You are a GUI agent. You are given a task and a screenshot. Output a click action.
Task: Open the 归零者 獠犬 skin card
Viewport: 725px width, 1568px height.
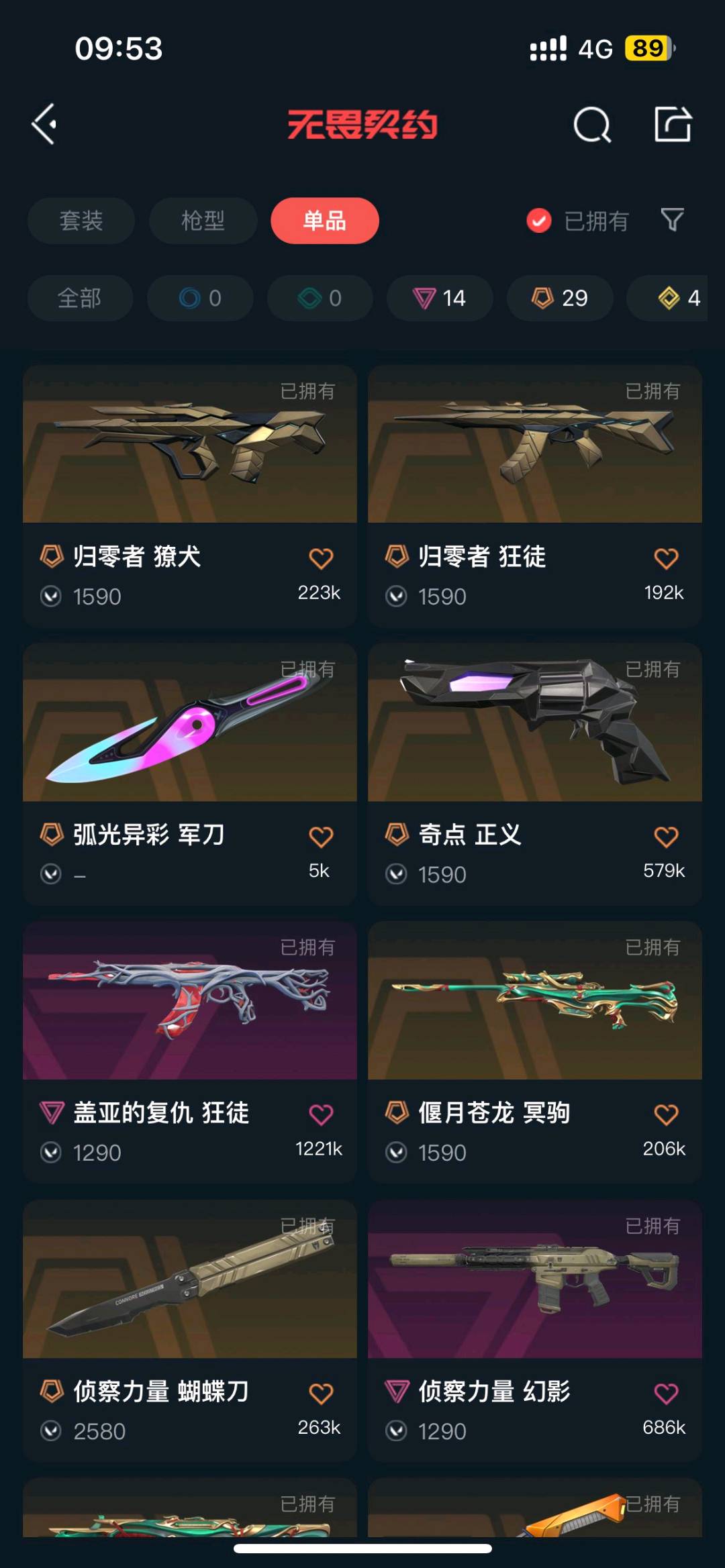tap(190, 496)
